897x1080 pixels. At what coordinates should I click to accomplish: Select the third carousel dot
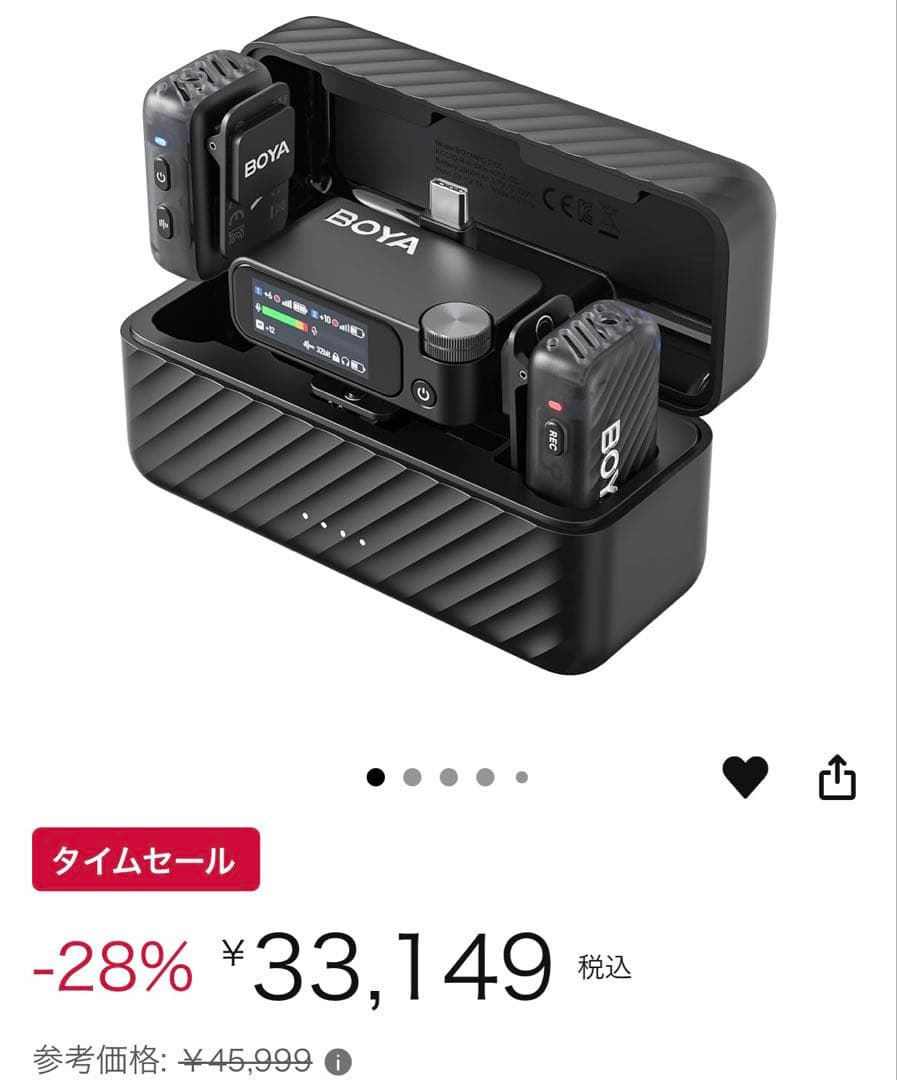point(448,774)
